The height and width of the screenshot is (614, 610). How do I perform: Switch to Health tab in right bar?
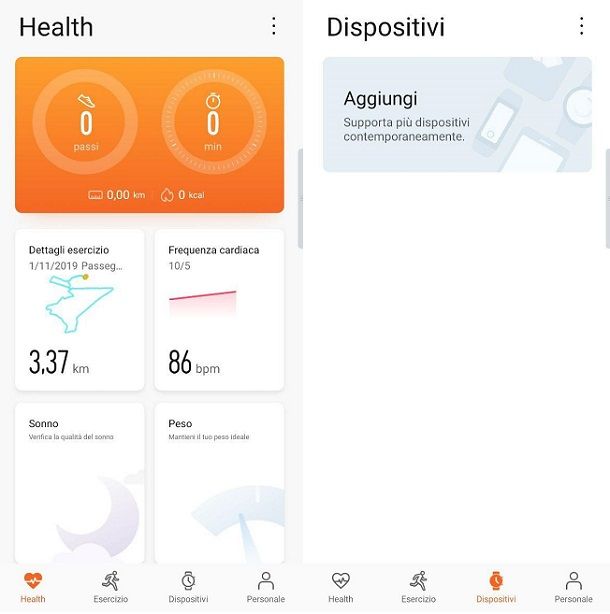tap(341, 587)
